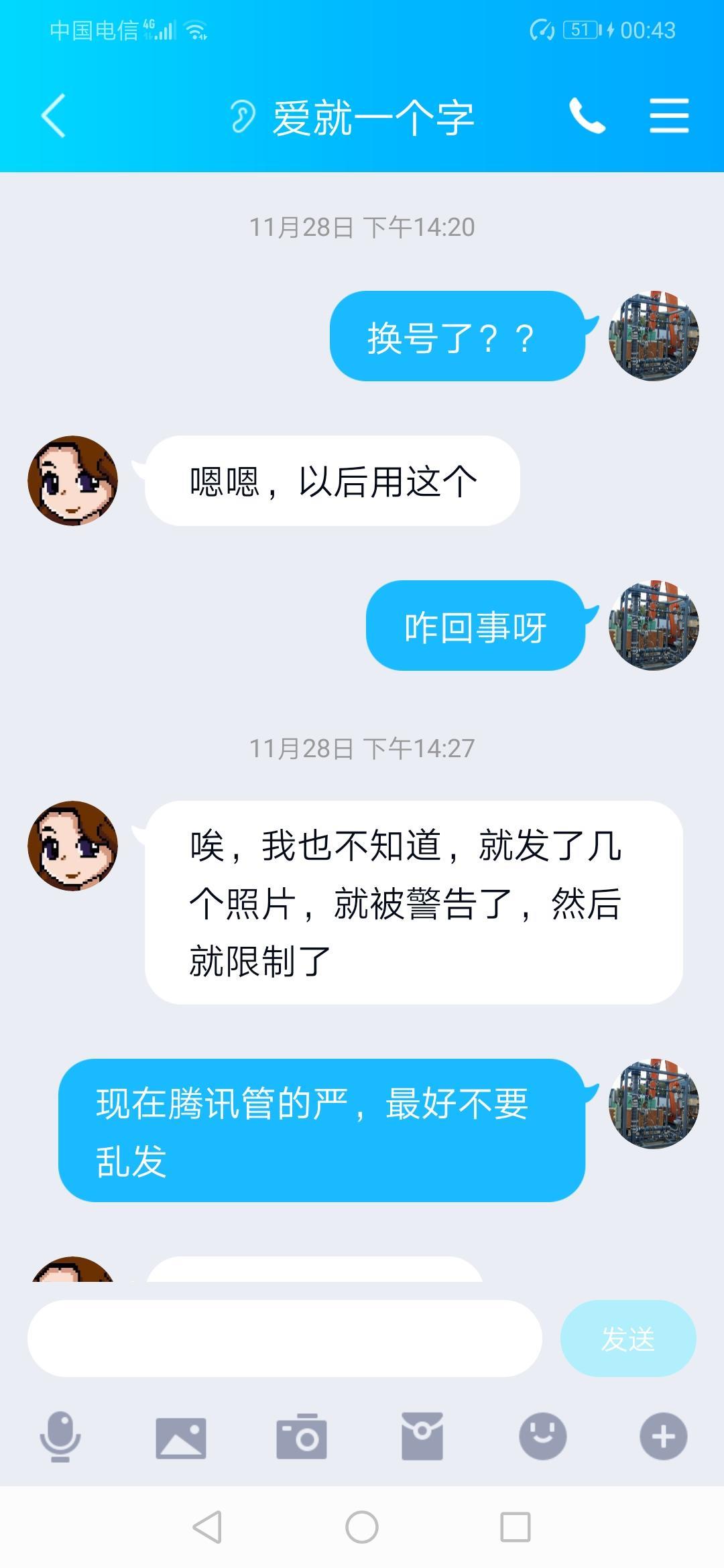
Task: Open my avatar next to 换号了？？
Action: (x=654, y=336)
